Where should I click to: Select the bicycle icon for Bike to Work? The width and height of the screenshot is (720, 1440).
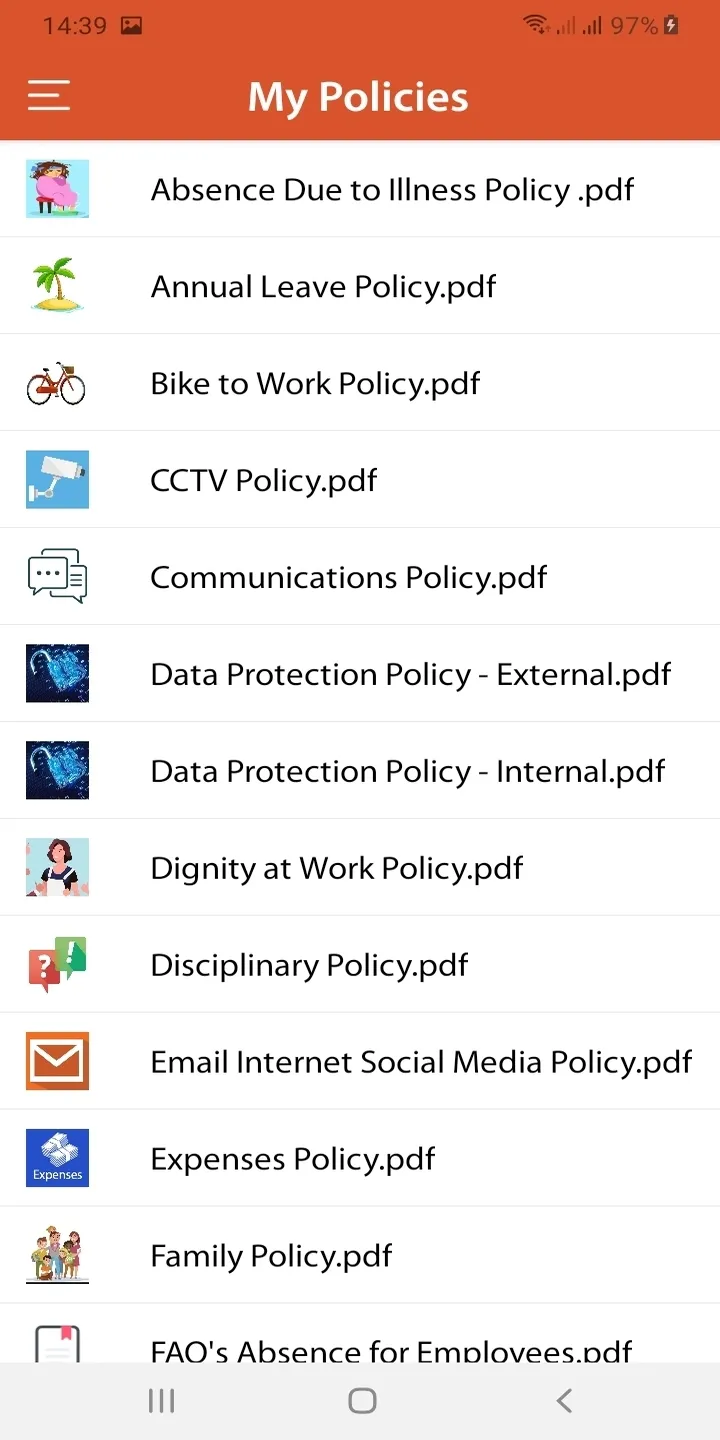point(57,382)
